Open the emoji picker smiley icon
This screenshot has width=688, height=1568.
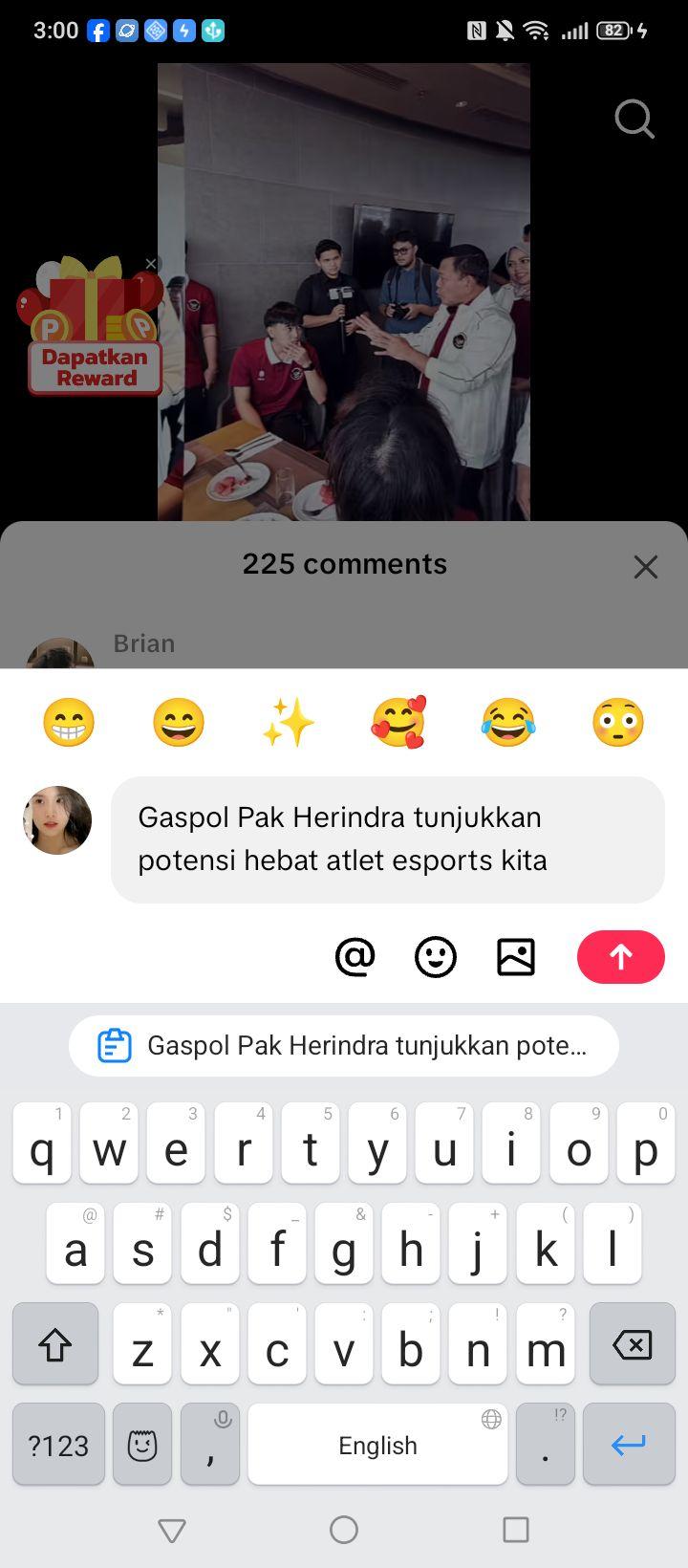point(436,956)
